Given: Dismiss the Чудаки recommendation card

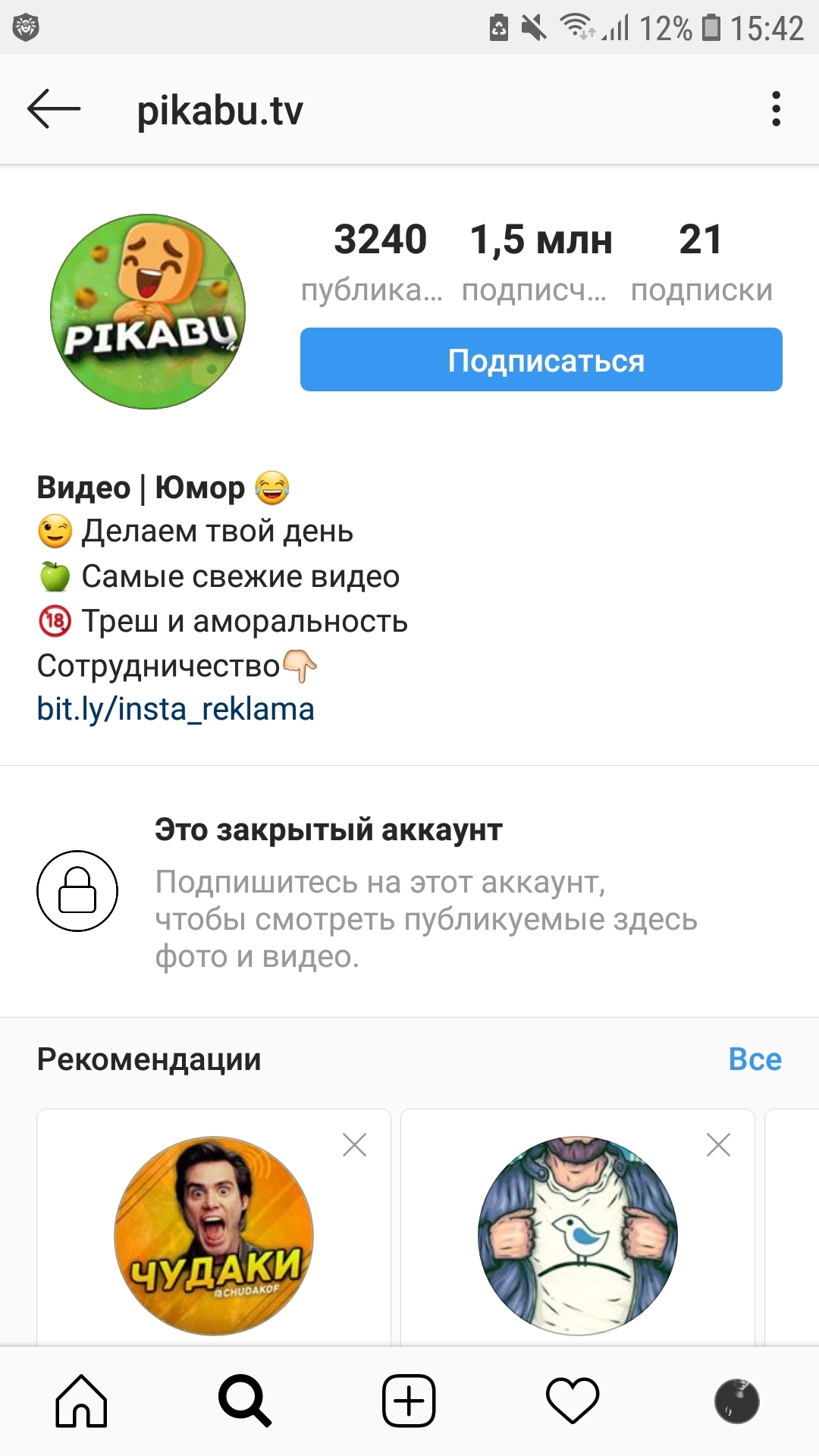Looking at the screenshot, I should (x=354, y=1144).
